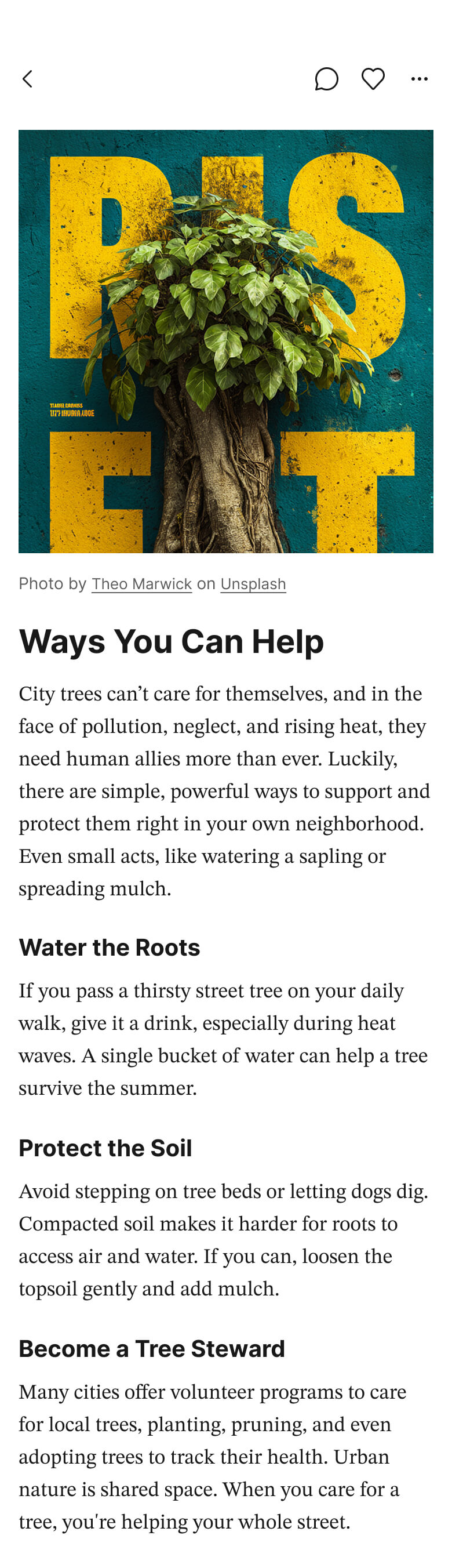Like this article with the heart
This screenshot has height=1568, width=452.
tap(373, 78)
